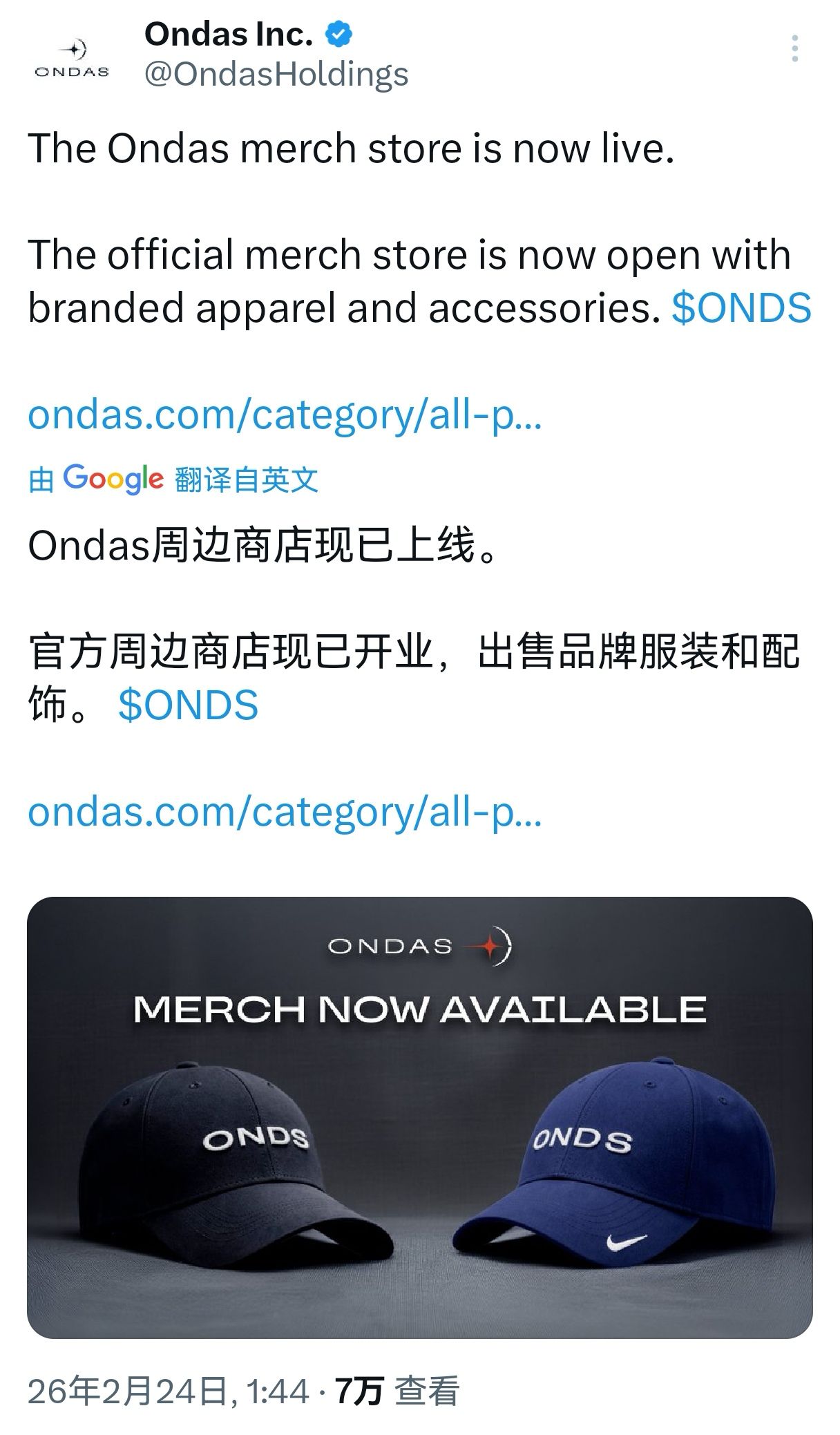
Task: Open the $ONDS cashtag in the Chinese translation
Action: [x=188, y=705]
